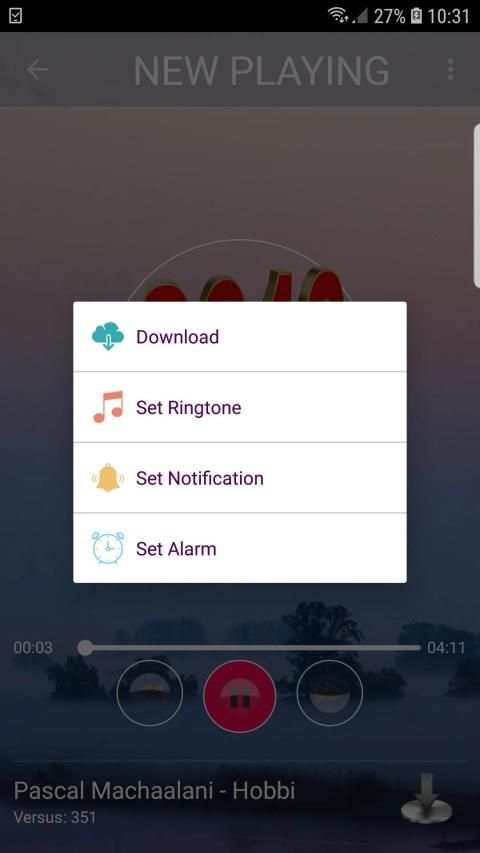480x853 pixels.
Task: Skip to the next track
Action: point(329,693)
